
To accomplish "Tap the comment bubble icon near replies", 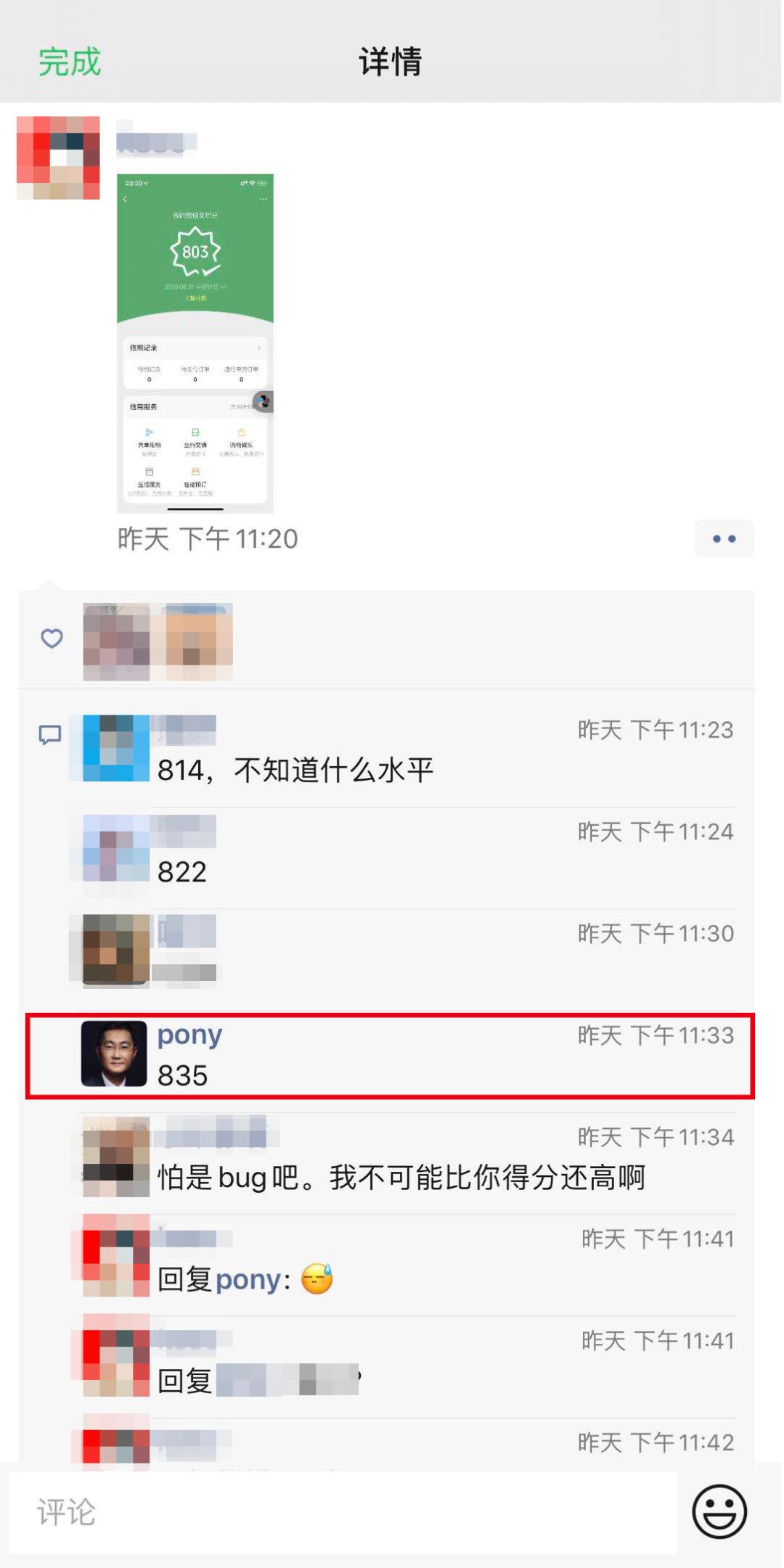I will pyautogui.click(x=51, y=735).
